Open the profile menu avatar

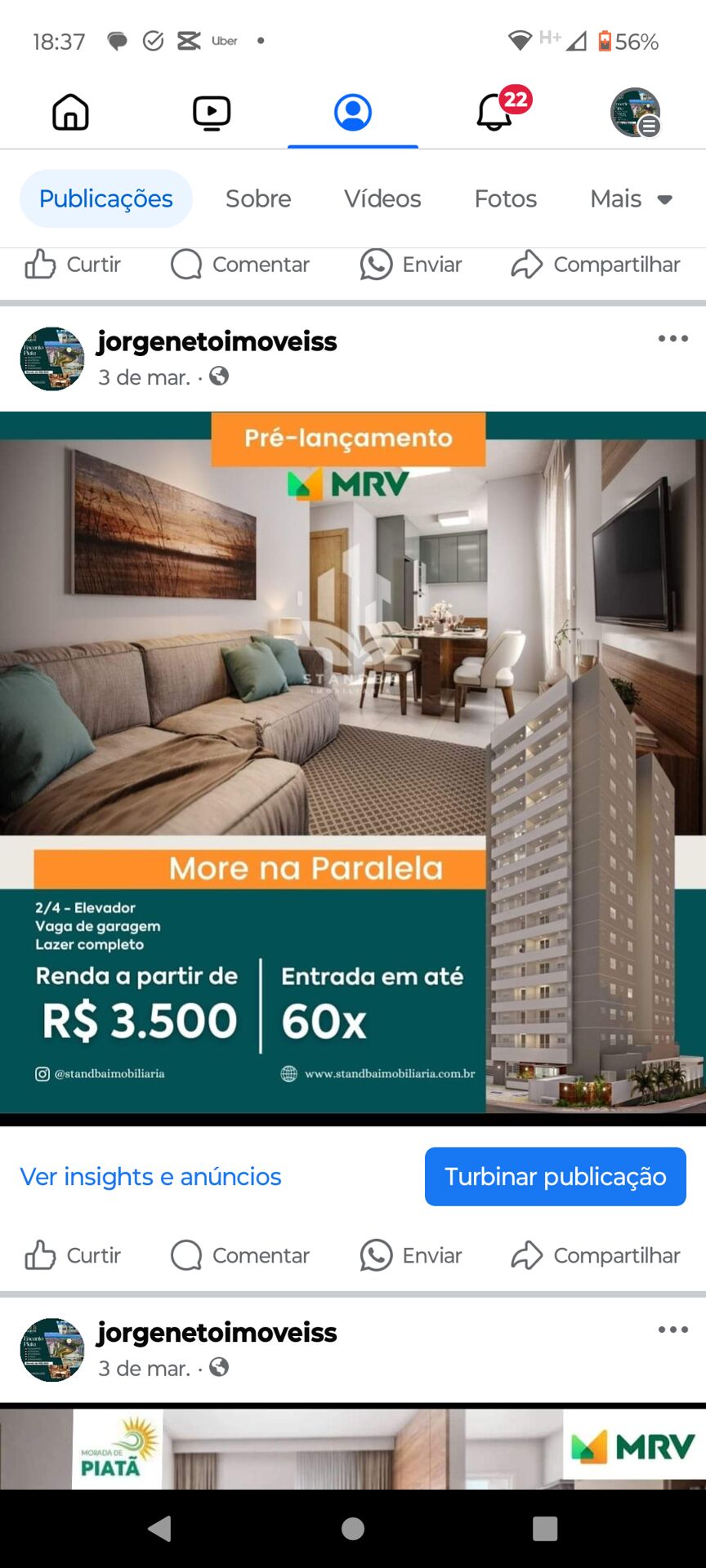pyautogui.click(x=636, y=113)
